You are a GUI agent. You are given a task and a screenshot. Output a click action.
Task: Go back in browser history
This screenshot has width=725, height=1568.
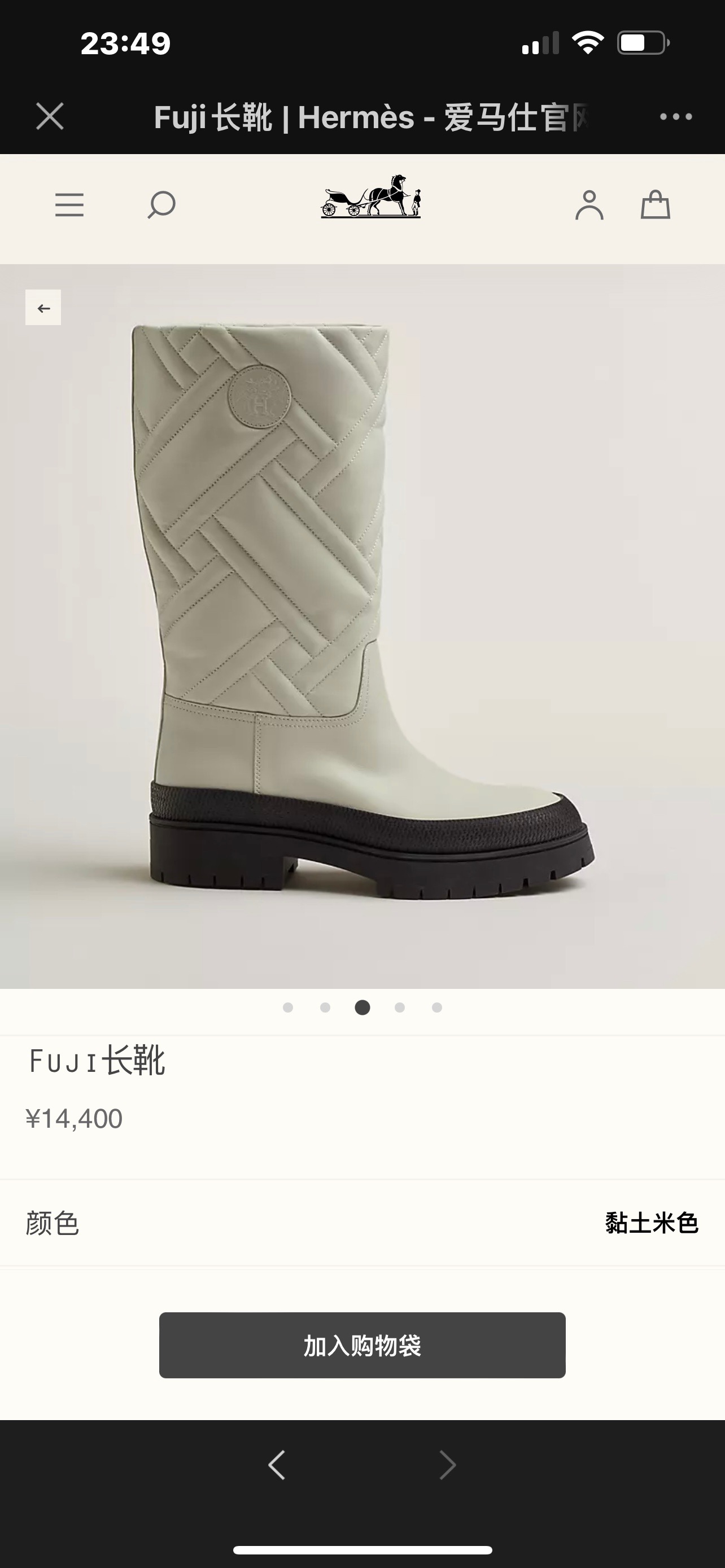pyautogui.click(x=277, y=1465)
